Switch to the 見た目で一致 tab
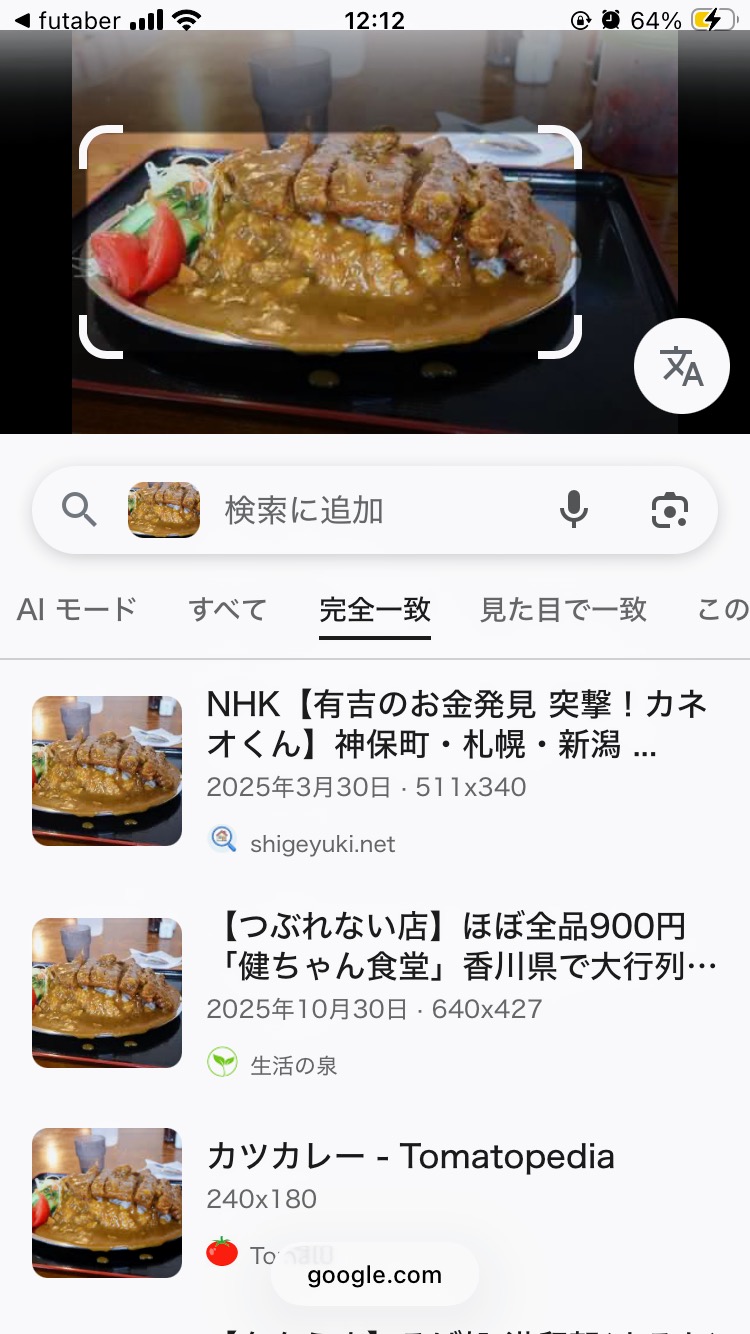 563,609
